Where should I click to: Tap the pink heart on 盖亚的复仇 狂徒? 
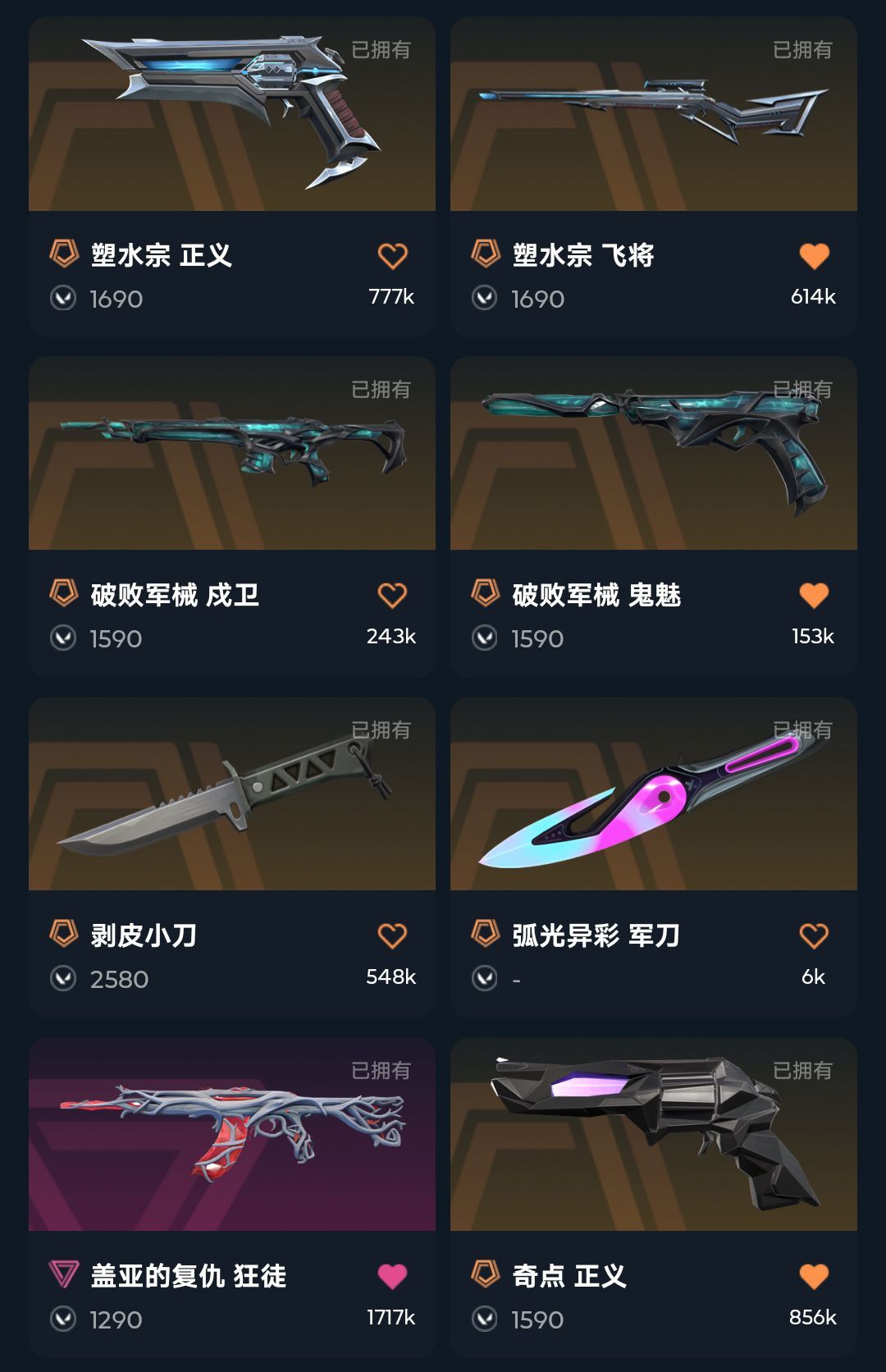pyautogui.click(x=392, y=1276)
